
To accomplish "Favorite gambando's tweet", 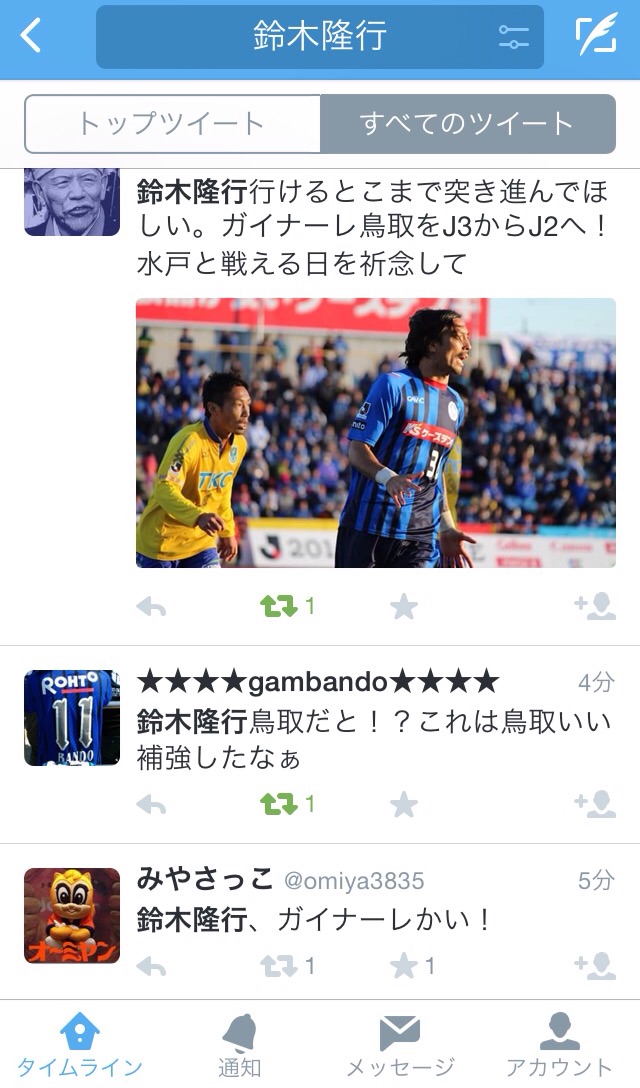I will pos(404,803).
